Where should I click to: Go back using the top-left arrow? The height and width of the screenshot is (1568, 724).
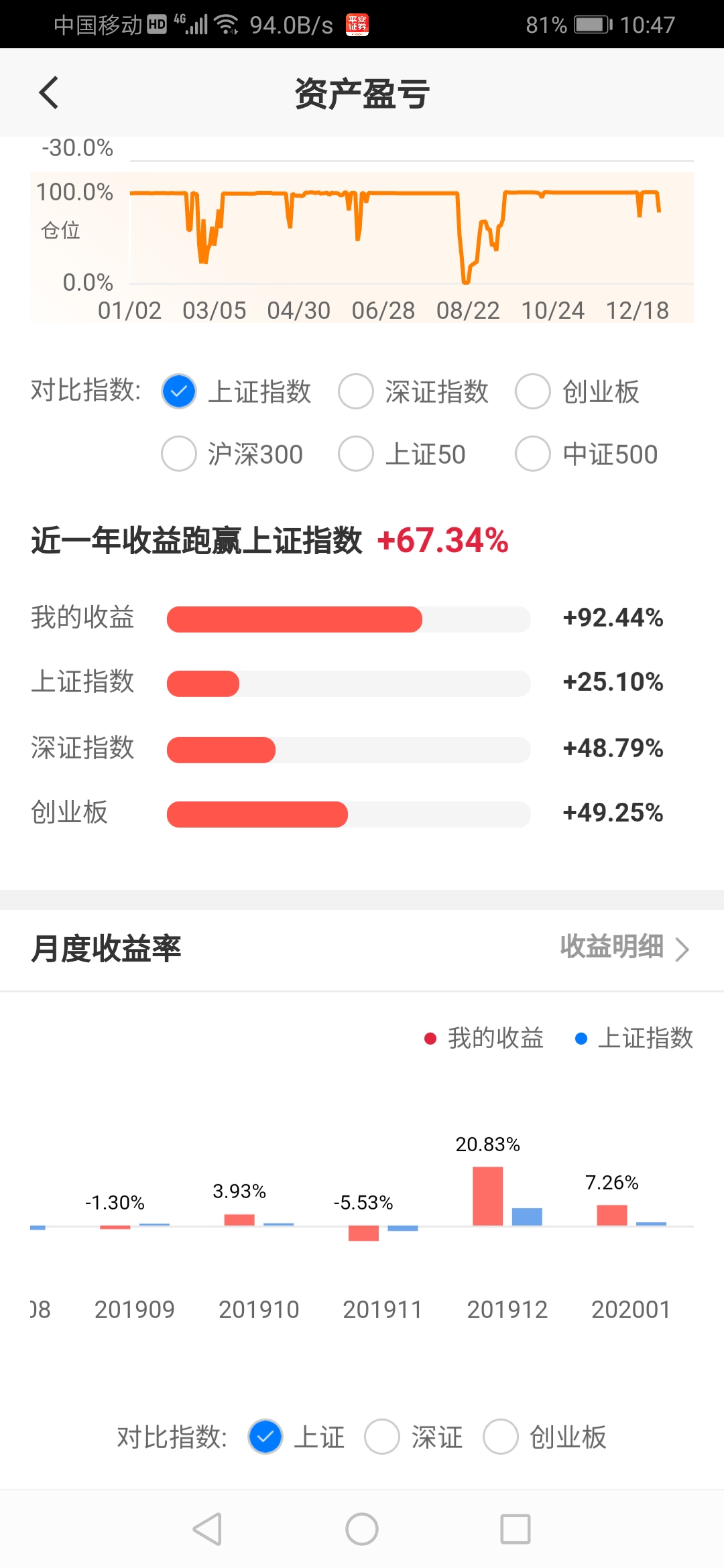[x=48, y=92]
